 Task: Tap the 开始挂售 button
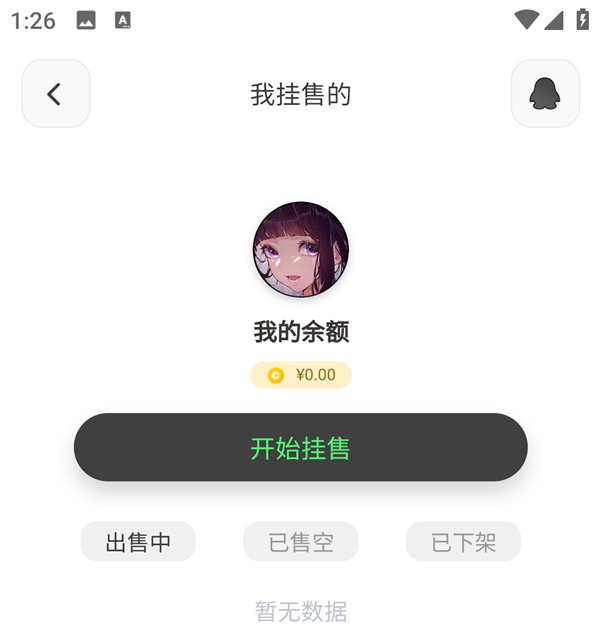[x=300, y=448]
